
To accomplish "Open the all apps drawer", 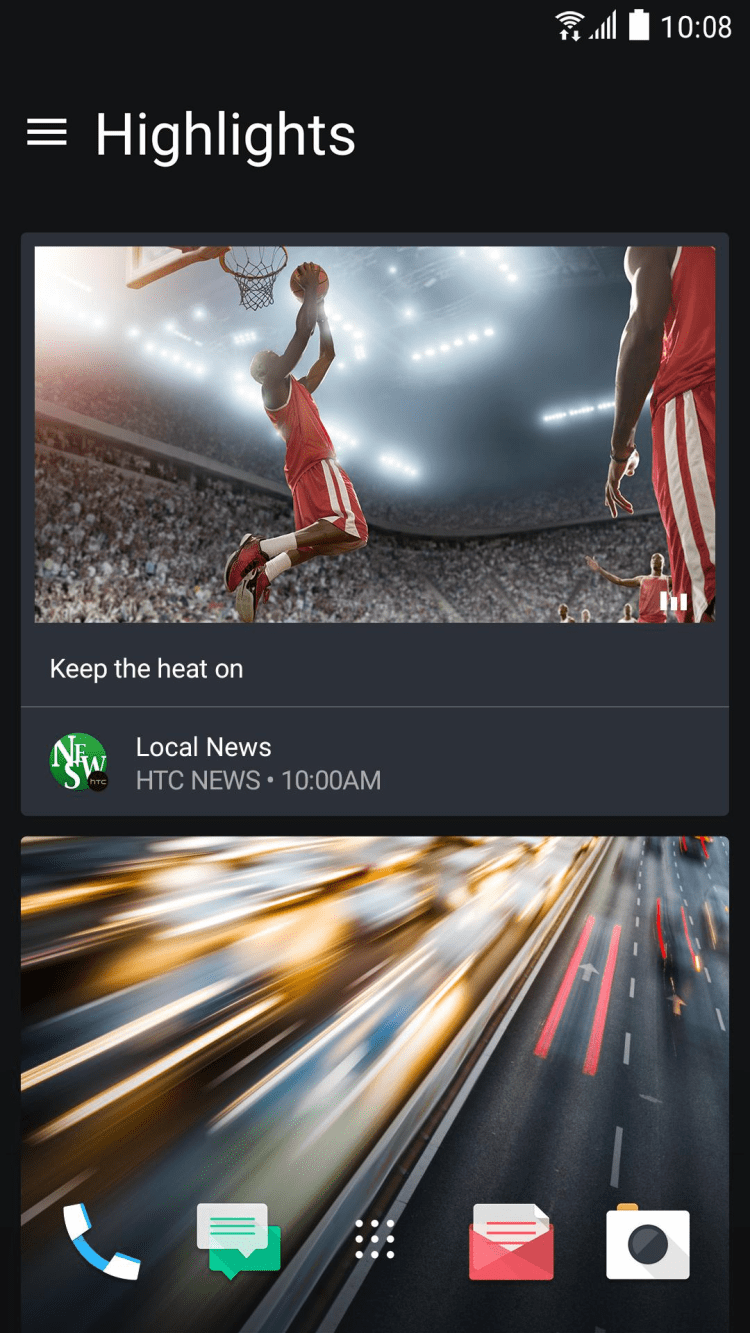I will pyautogui.click(x=375, y=1240).
